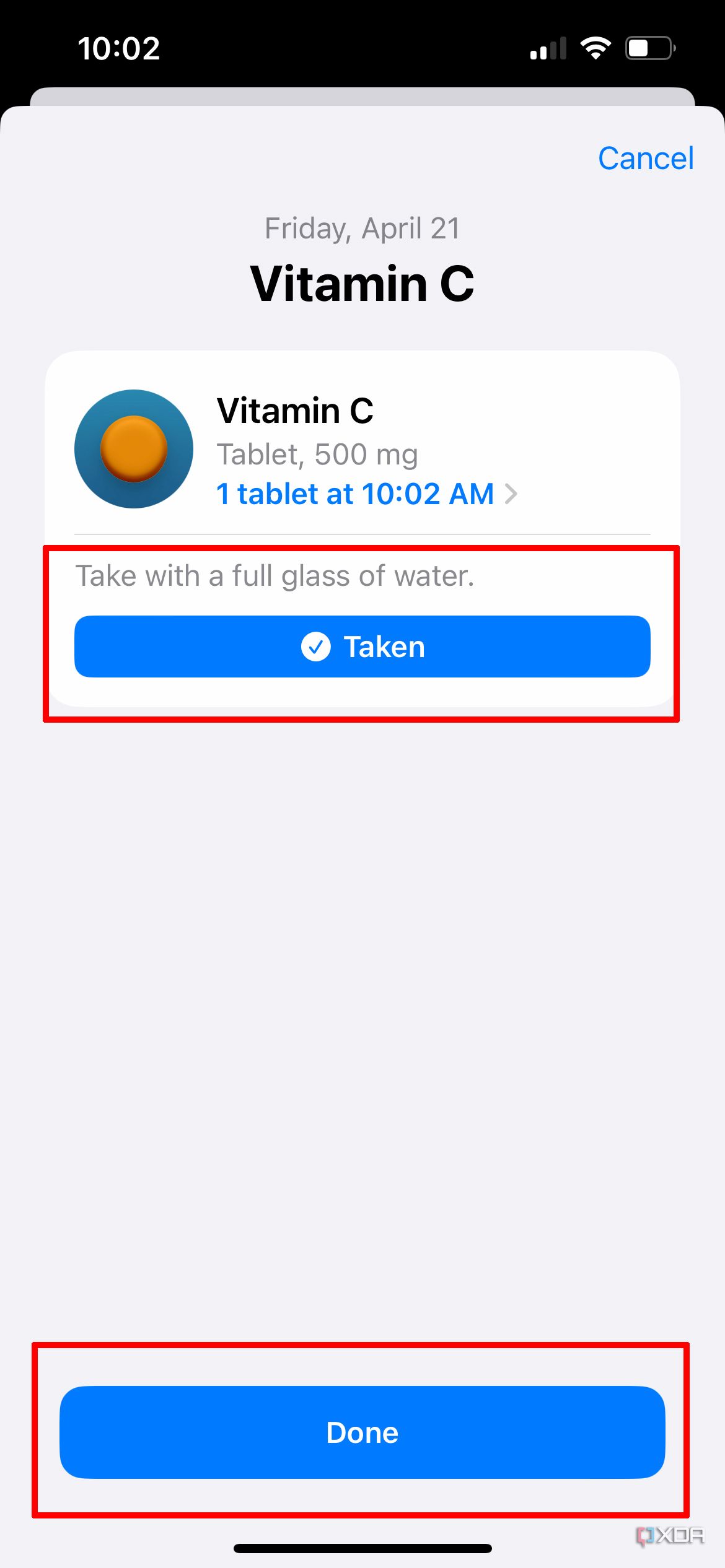Click the checkmark inside the Taken button
Image resolution: width=725 pixels, height=1568 pixels.
(x=316, y=647)
